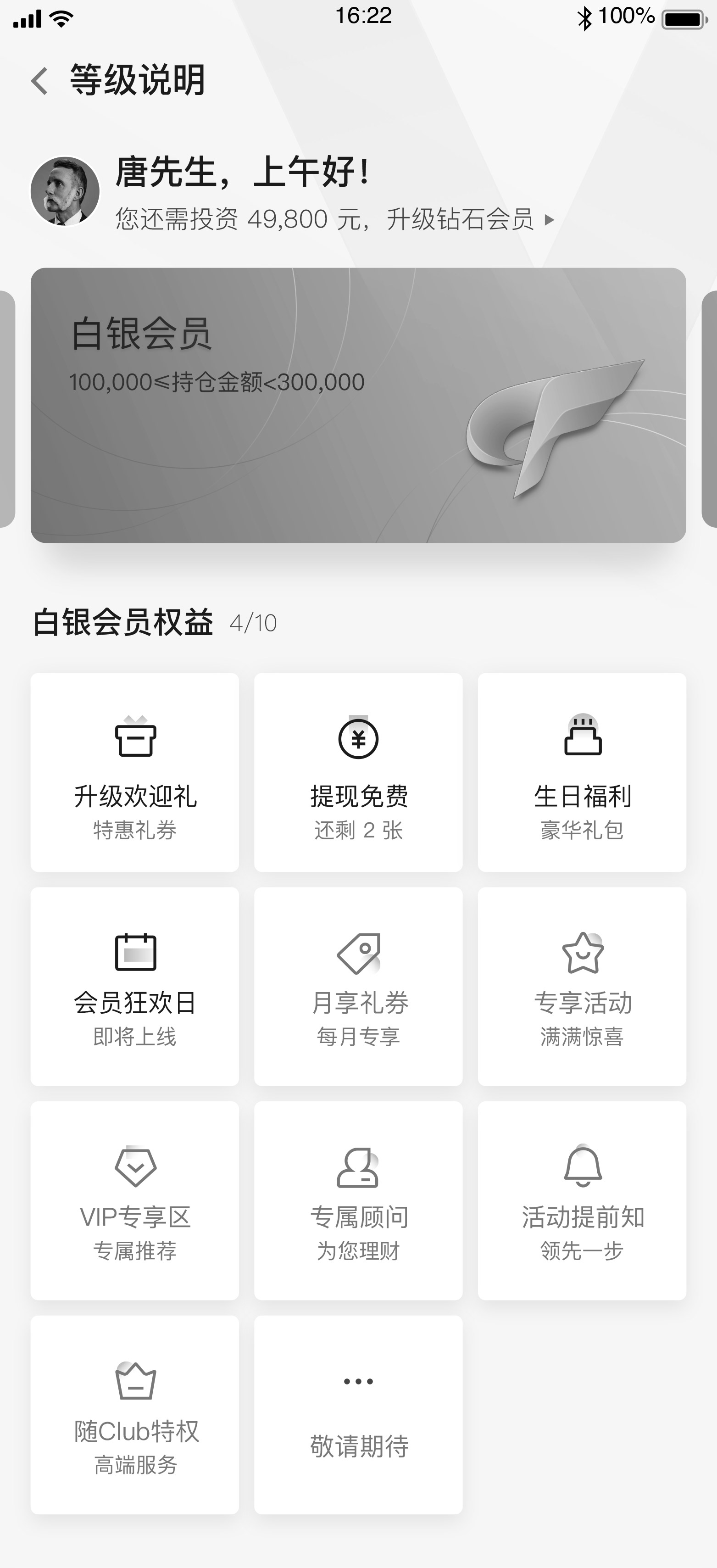
Task: Open 会员狂欢日 benefit
Action: click(134, 986)
